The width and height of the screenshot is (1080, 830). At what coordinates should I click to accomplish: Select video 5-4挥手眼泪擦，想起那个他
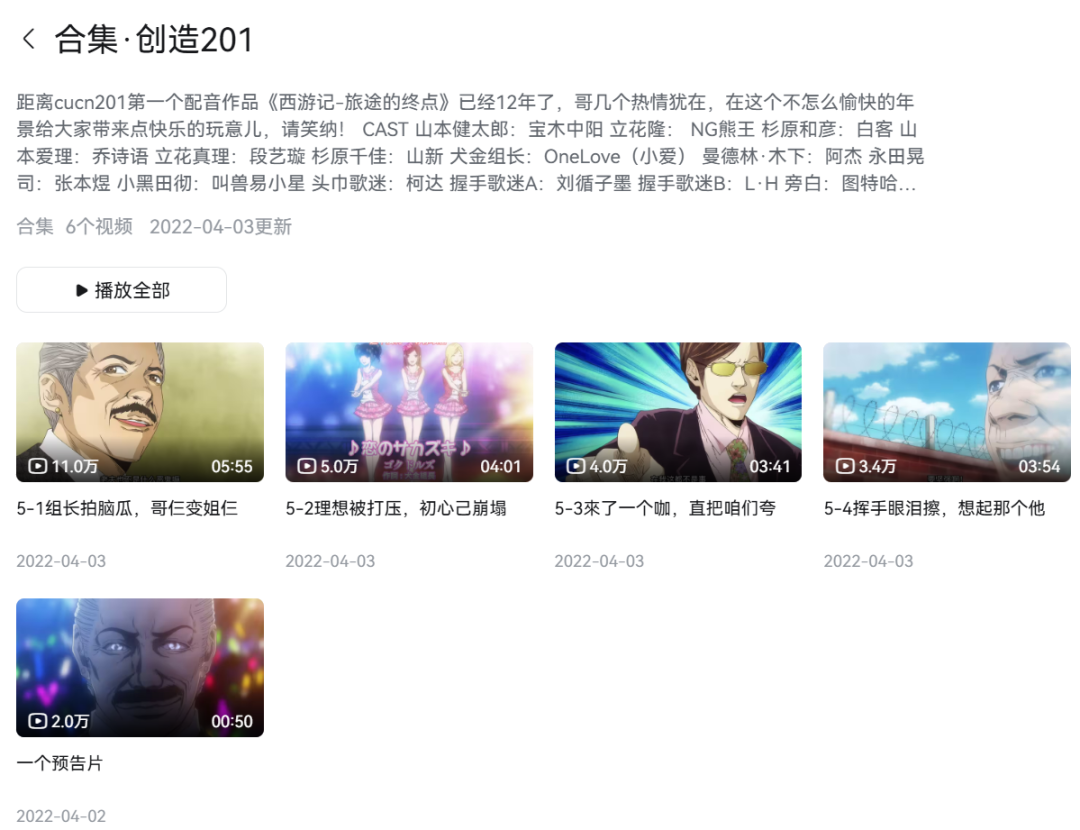click(x=947, y=412)
